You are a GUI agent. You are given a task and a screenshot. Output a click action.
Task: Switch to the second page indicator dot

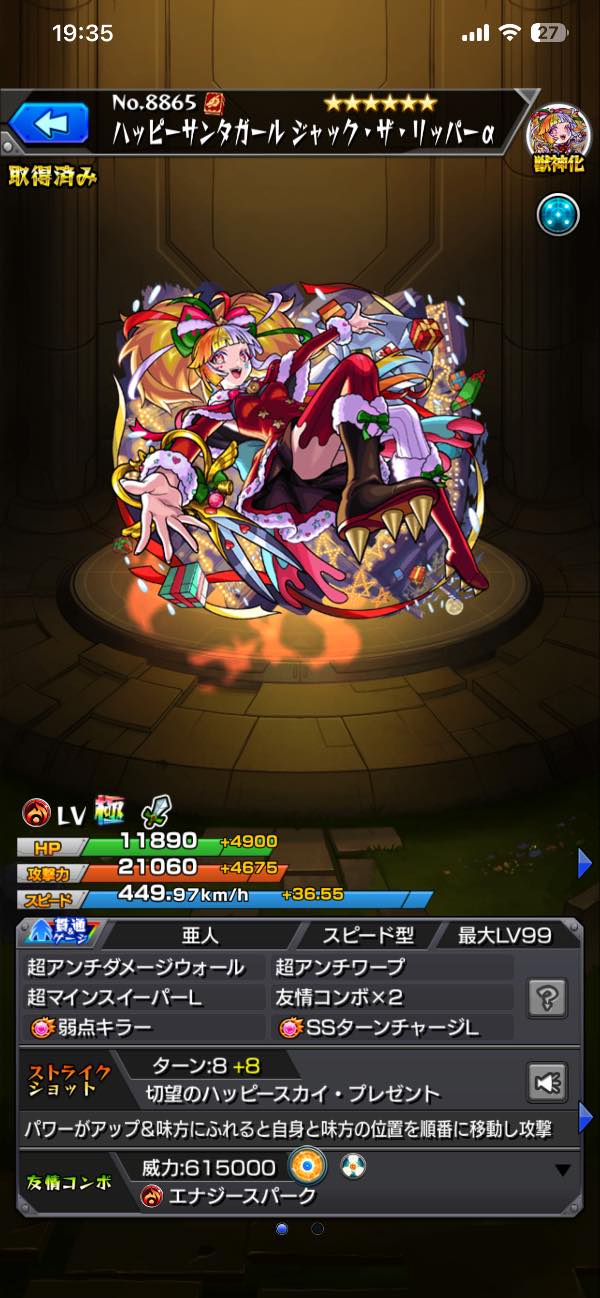pos(317,1228)
